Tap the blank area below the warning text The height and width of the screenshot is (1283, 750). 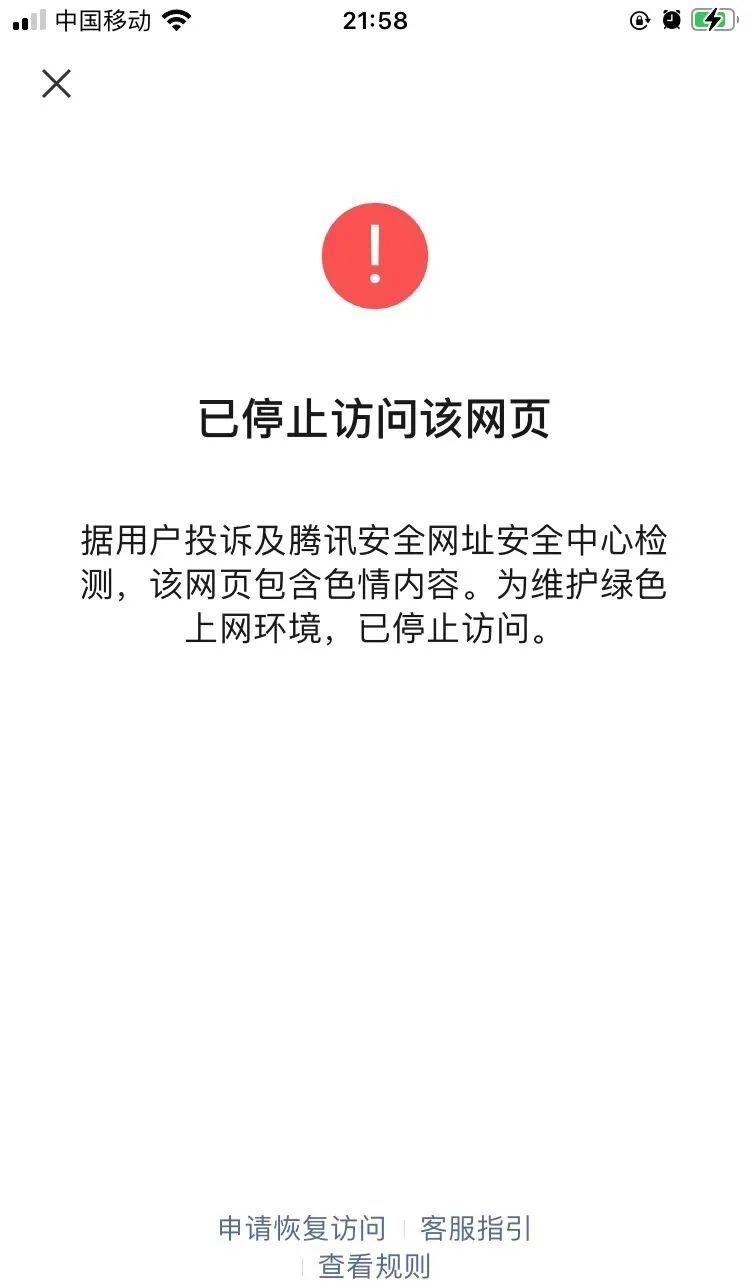pos(375,900)
